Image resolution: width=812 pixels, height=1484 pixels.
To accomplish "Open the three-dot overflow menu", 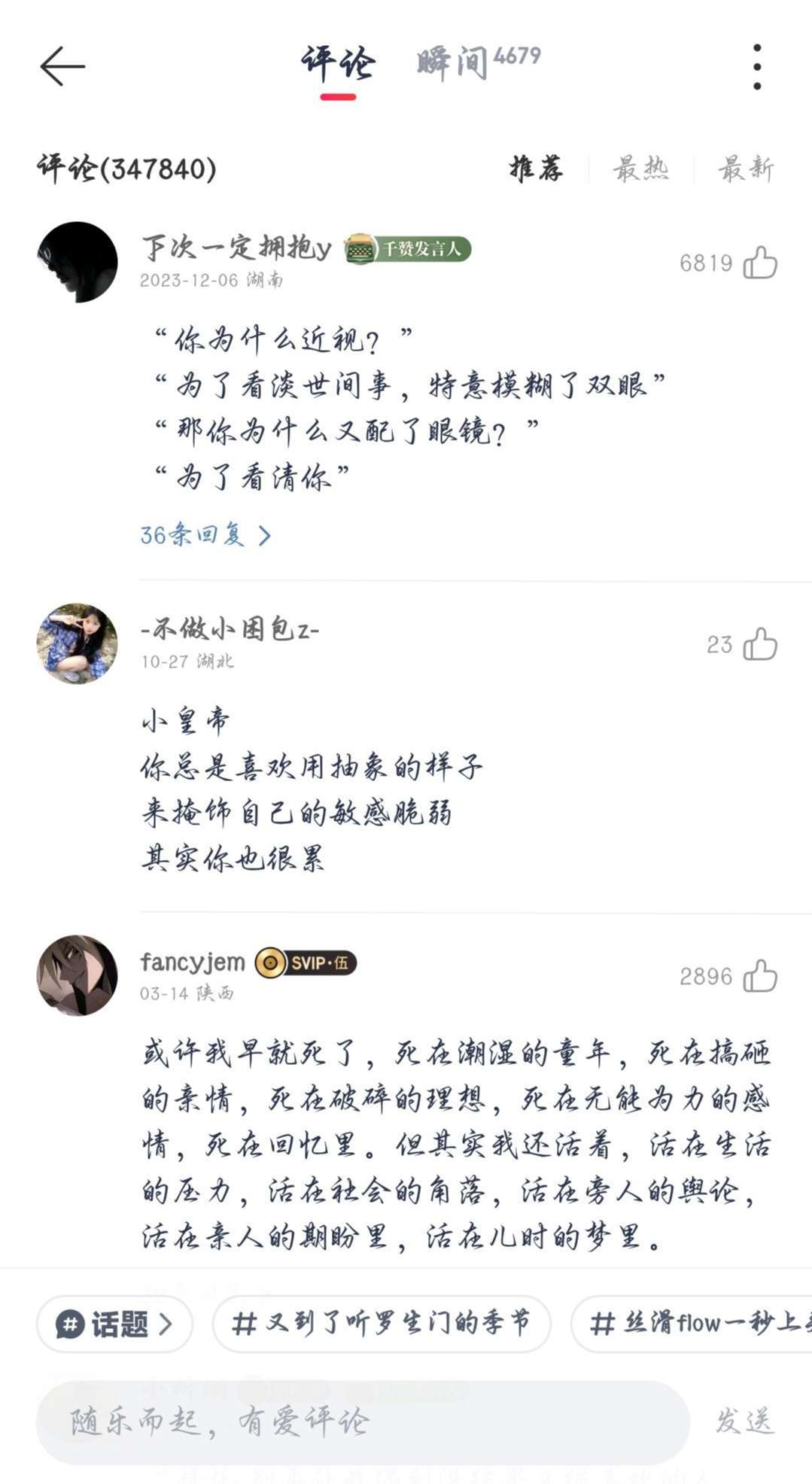I will point(756,67).
